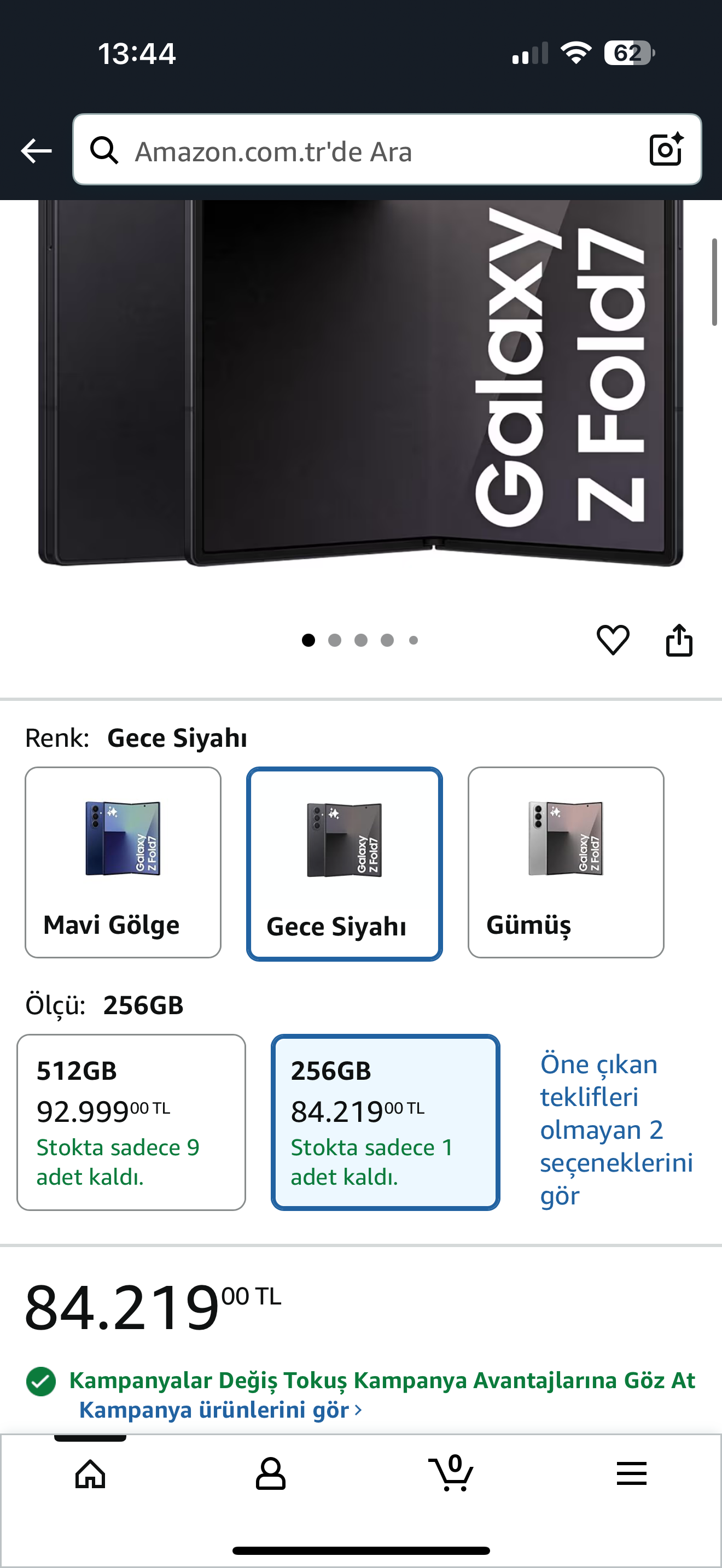Add Galaxy Z Fold7 to wishlist
The height and width of the screenshot is (1568, 722).
click(x=613, y=640)
